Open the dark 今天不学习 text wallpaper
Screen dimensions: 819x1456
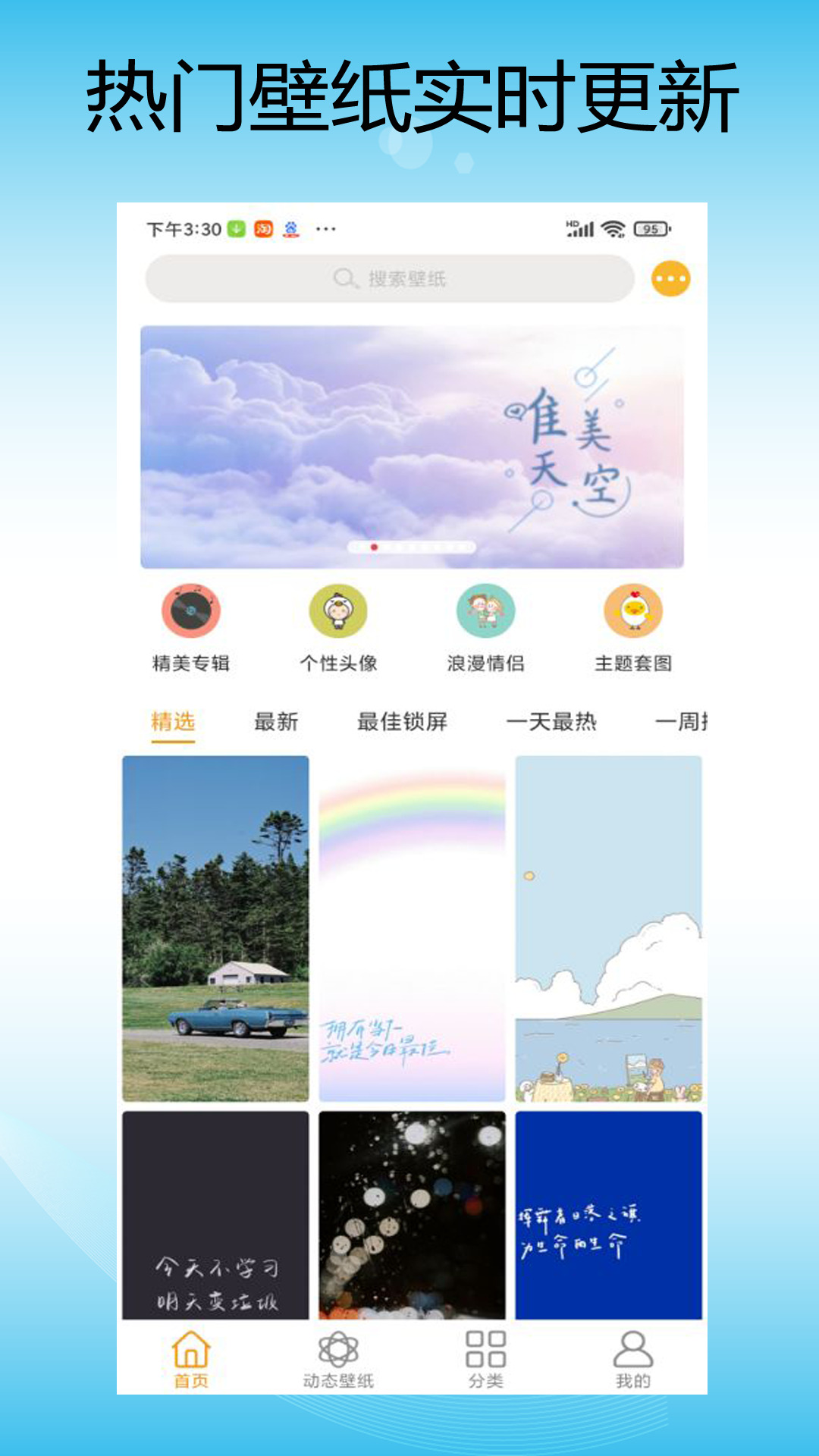click(219, 1213)
